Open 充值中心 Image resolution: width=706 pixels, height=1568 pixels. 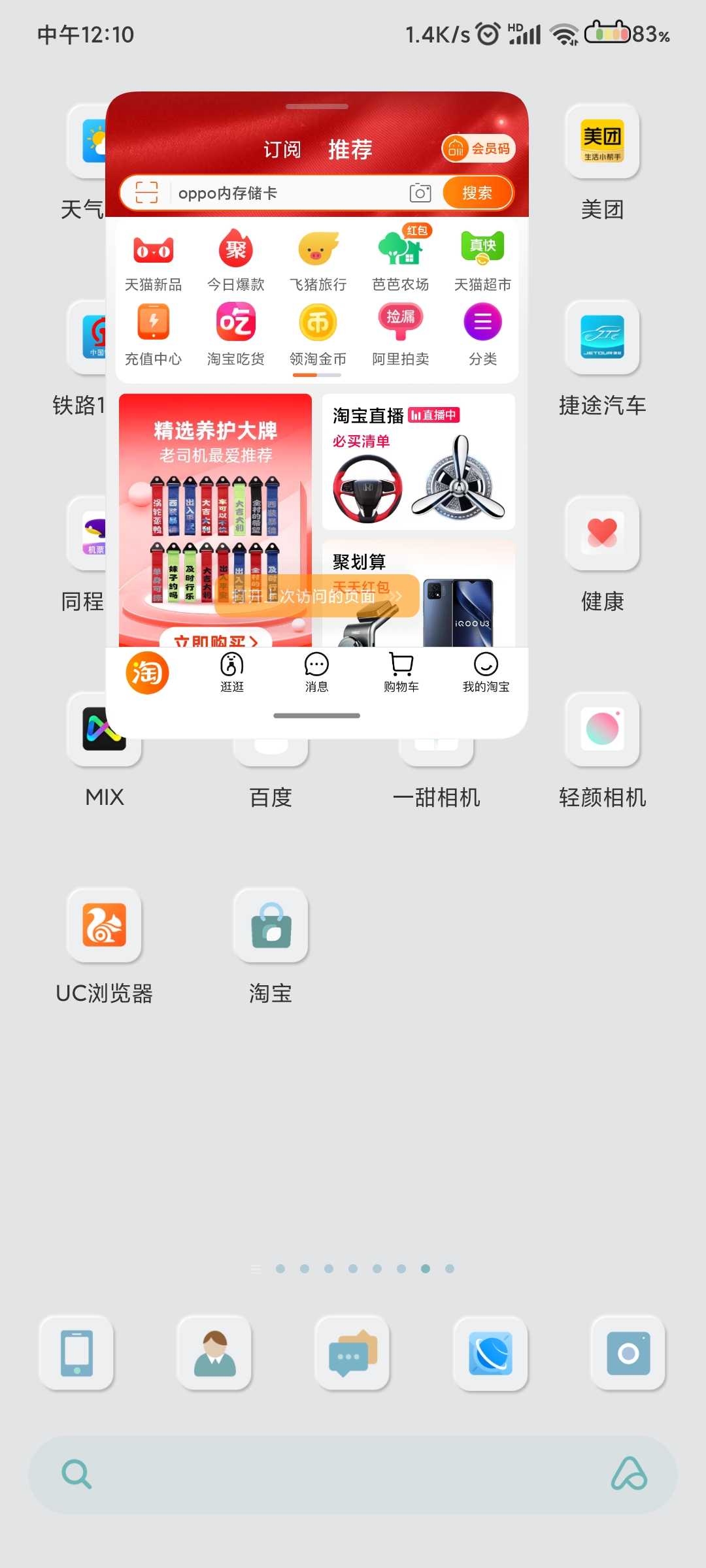(154, 335)
